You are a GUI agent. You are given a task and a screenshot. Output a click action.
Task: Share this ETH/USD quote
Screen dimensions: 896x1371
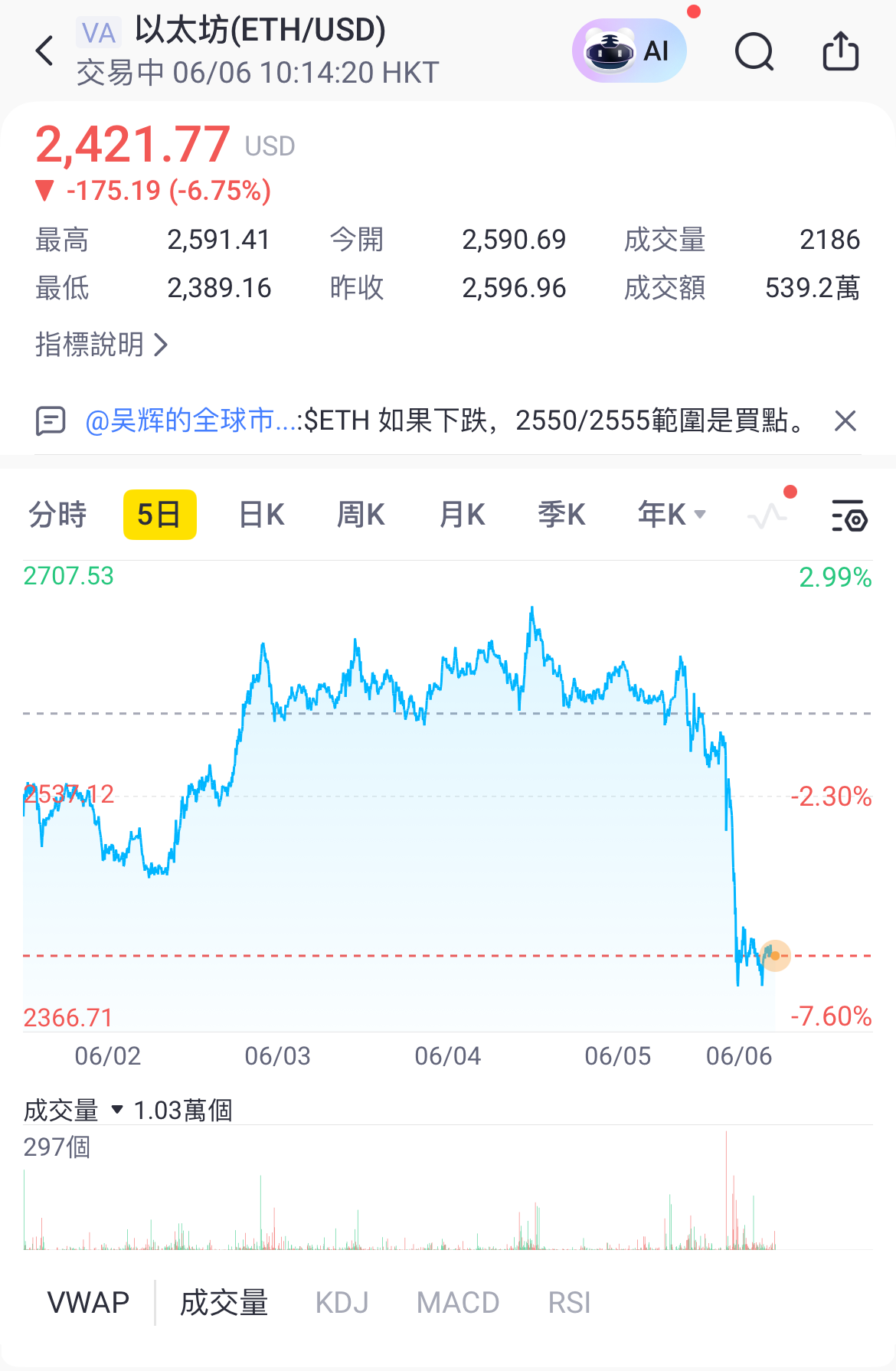[840, 51]
